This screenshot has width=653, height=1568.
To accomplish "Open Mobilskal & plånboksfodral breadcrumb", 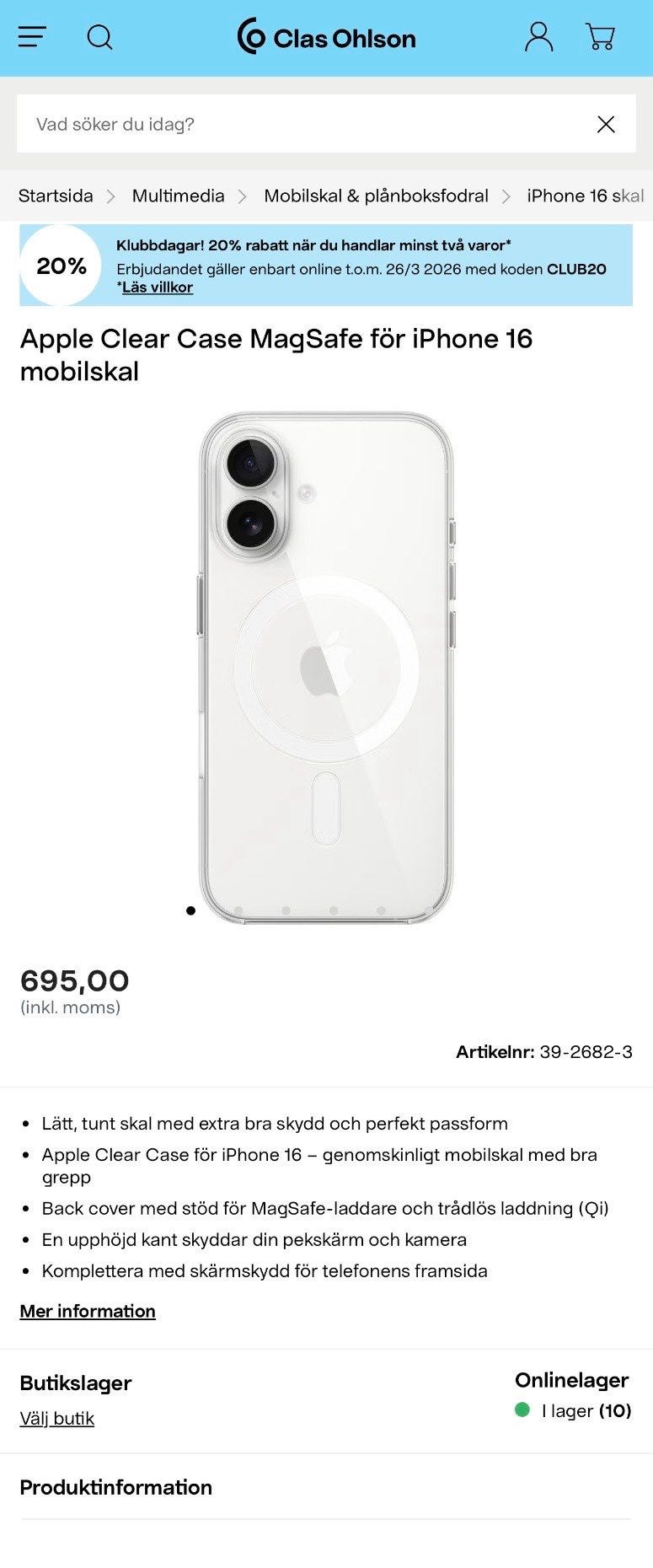I will click(x=376, y=196).
